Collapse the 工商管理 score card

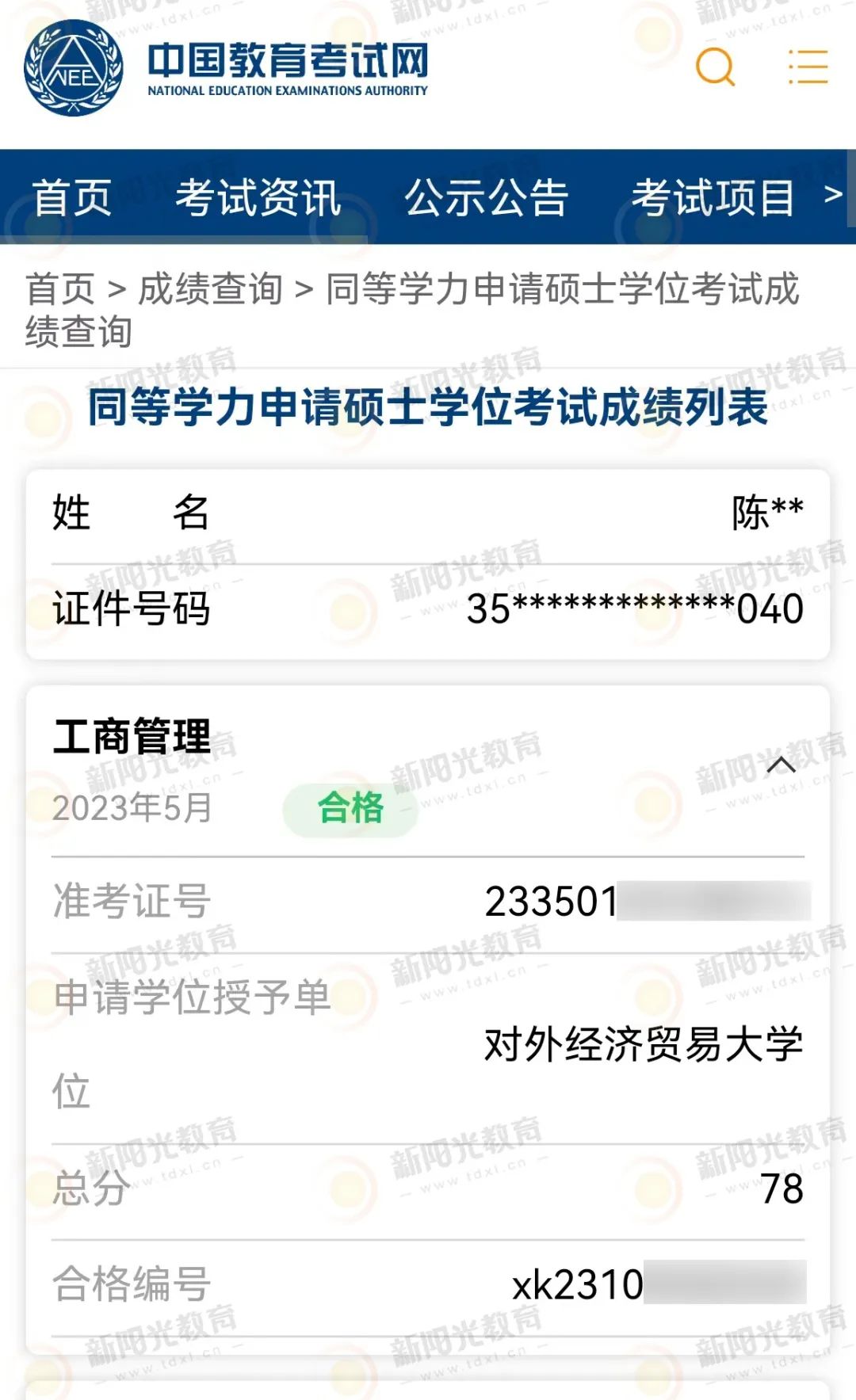tap(781, 765)
